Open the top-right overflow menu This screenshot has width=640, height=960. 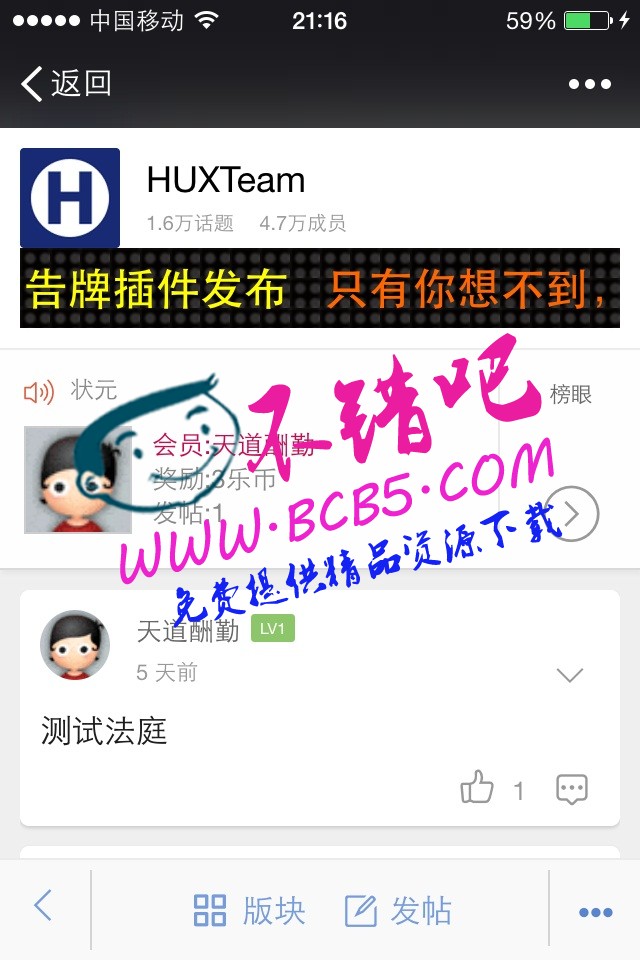click(x=589, y=84)
